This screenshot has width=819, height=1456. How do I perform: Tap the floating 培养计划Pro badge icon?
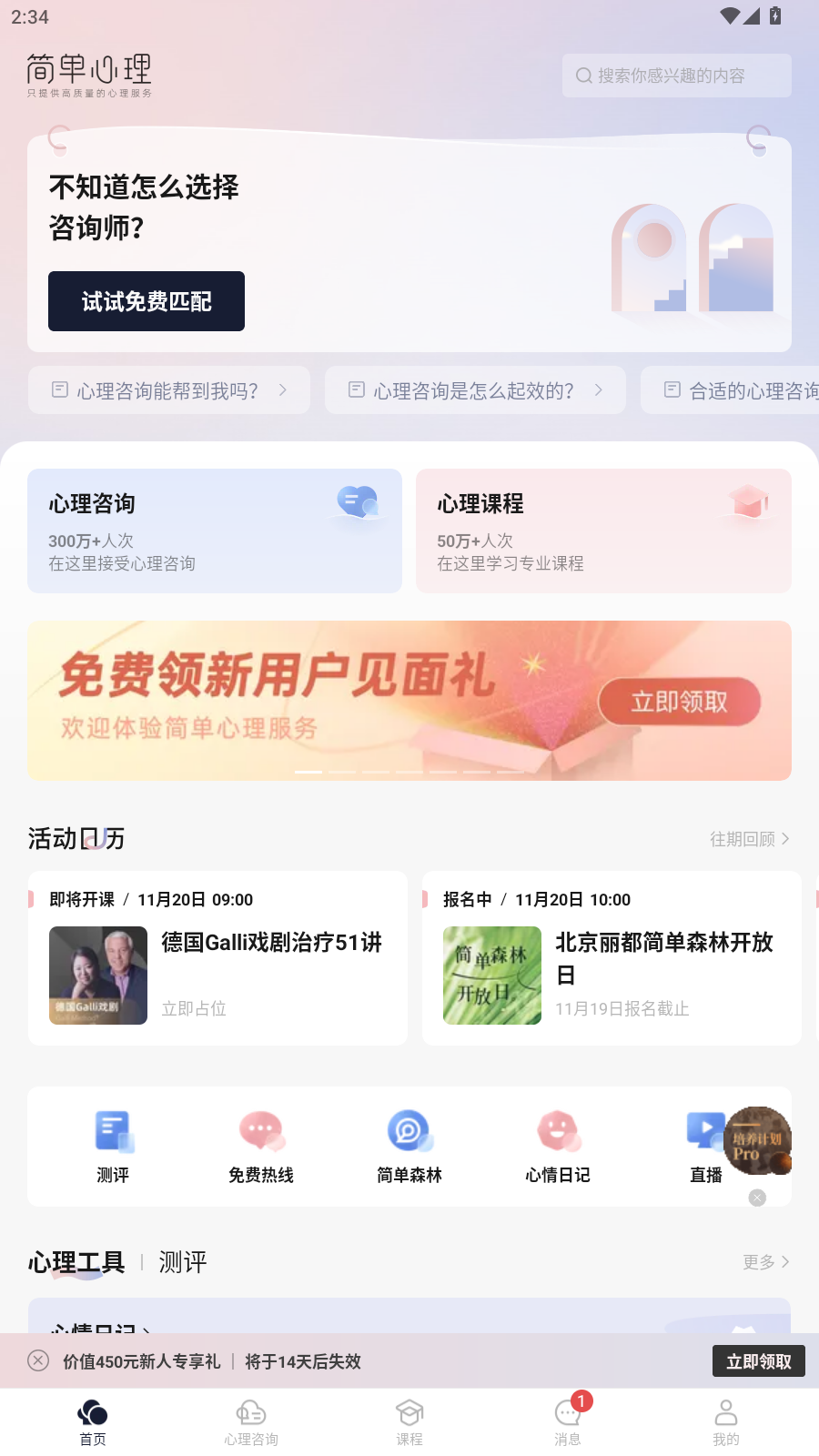tap(757, 1140)
